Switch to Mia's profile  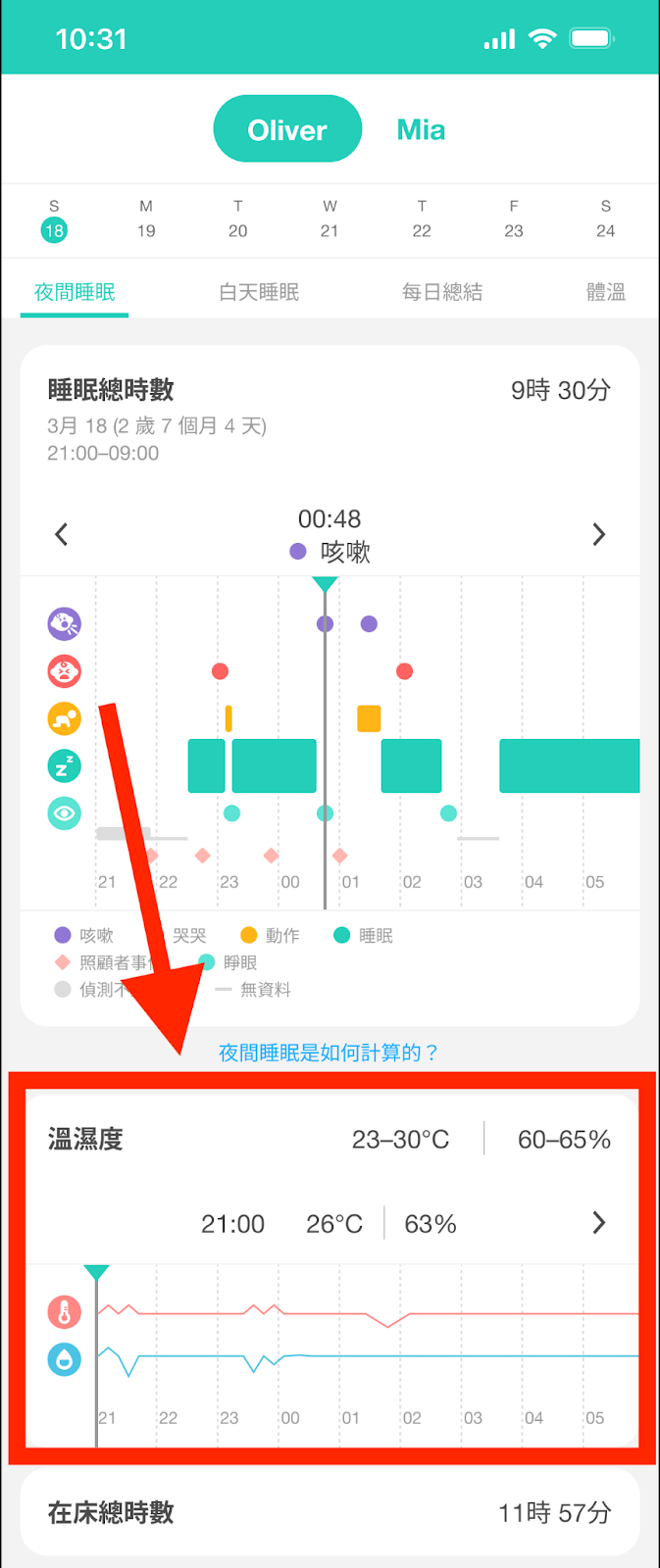[x=421, y=129]
